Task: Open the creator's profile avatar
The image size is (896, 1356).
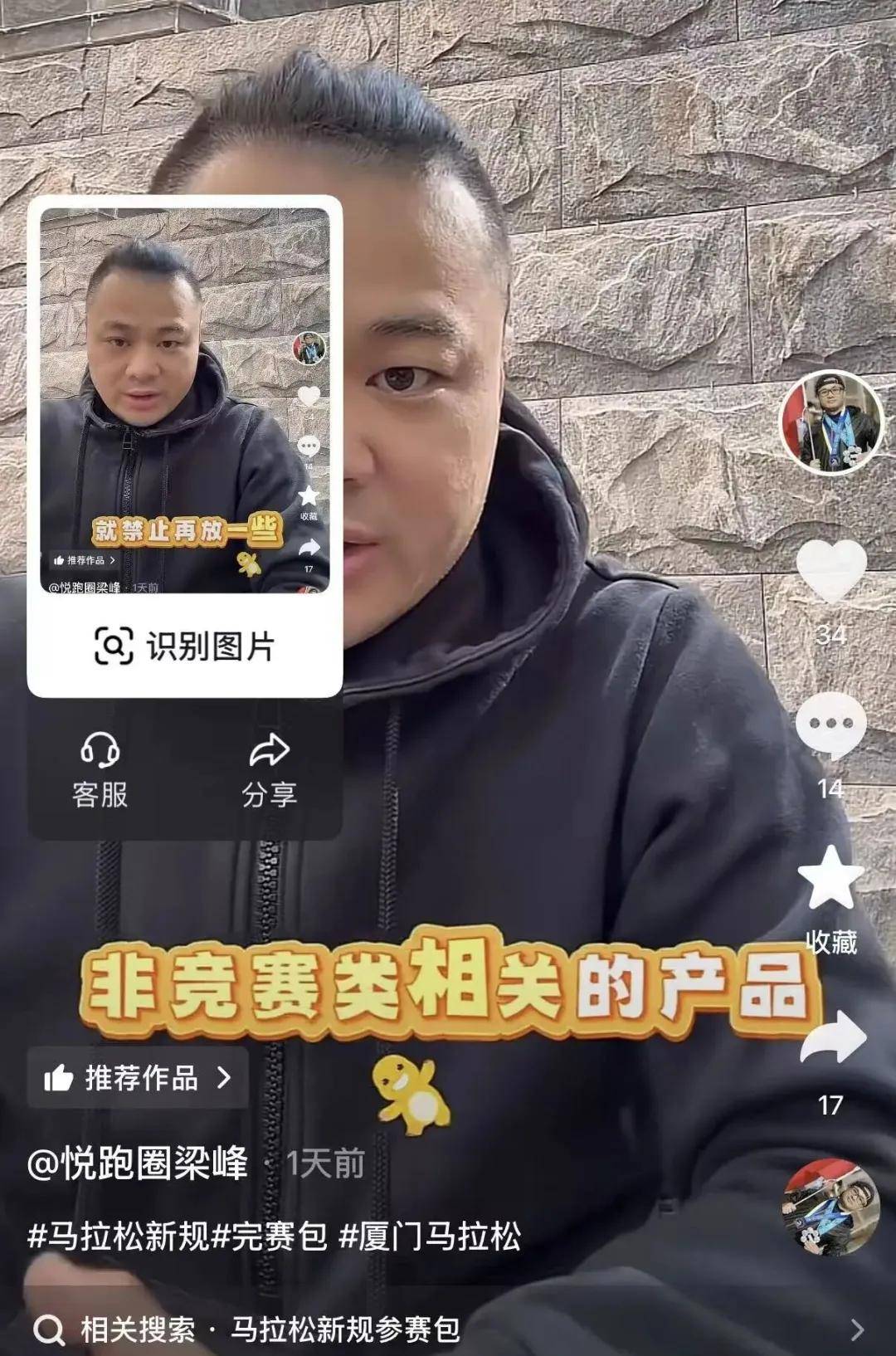Action: [x=830, y=423]
